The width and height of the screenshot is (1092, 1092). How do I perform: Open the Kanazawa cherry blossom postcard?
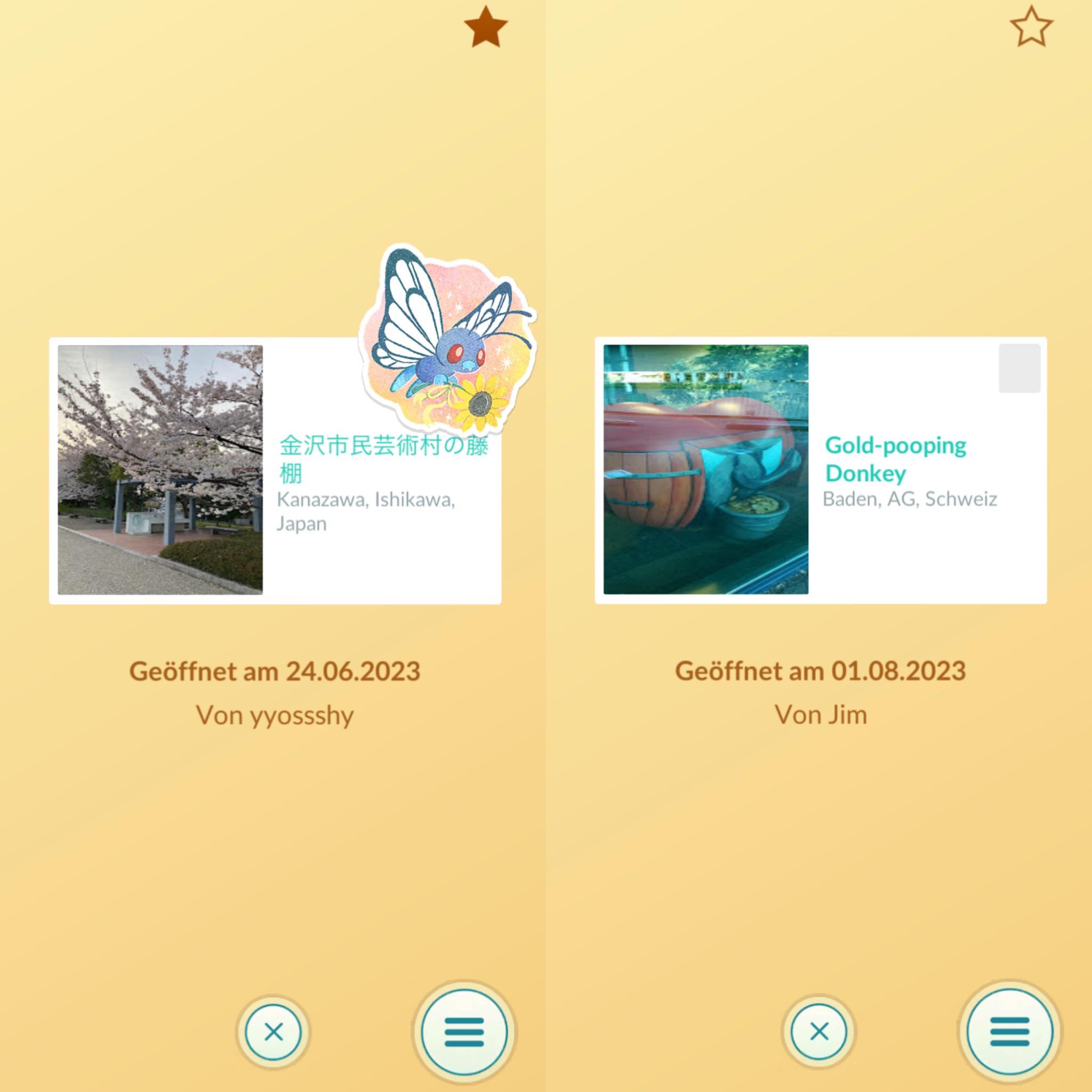[x=275, y=470]
